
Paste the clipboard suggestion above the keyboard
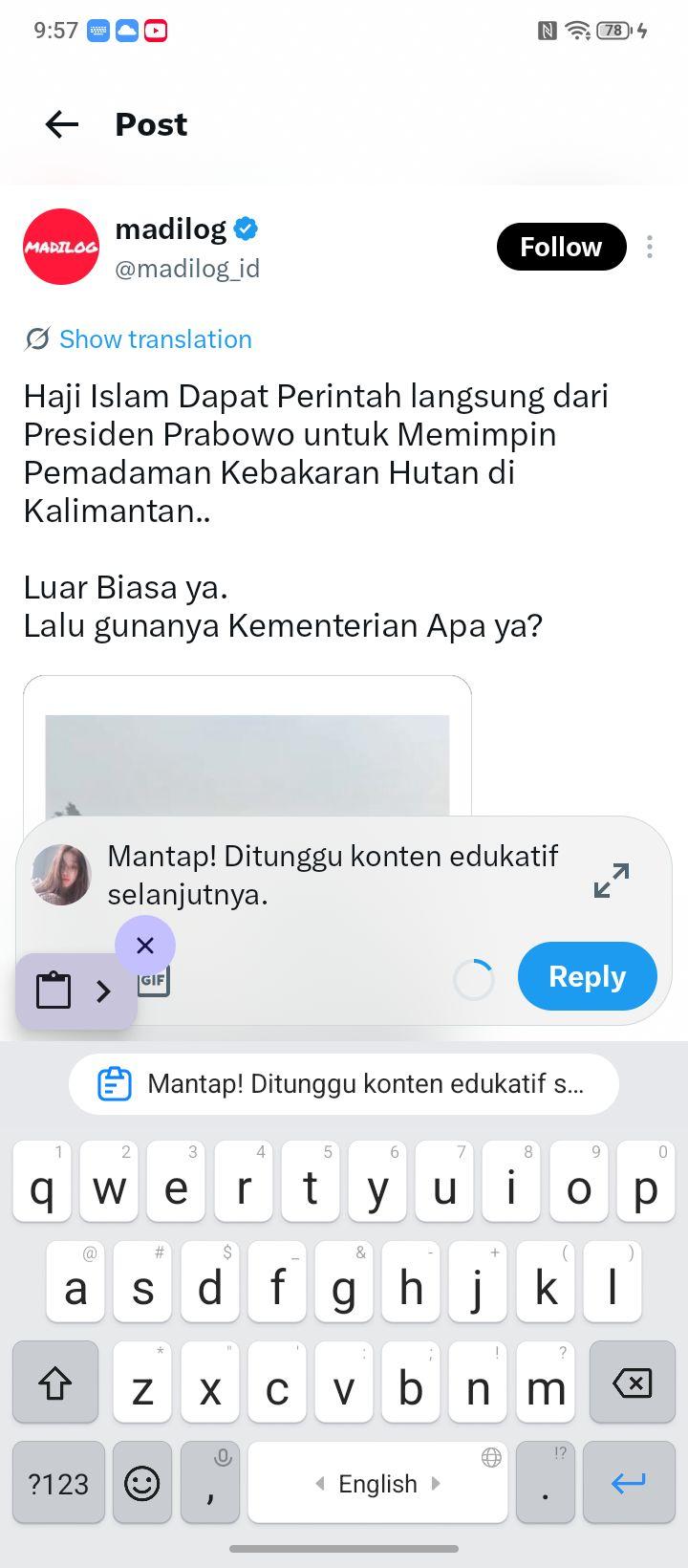[x=344, y=1084]
